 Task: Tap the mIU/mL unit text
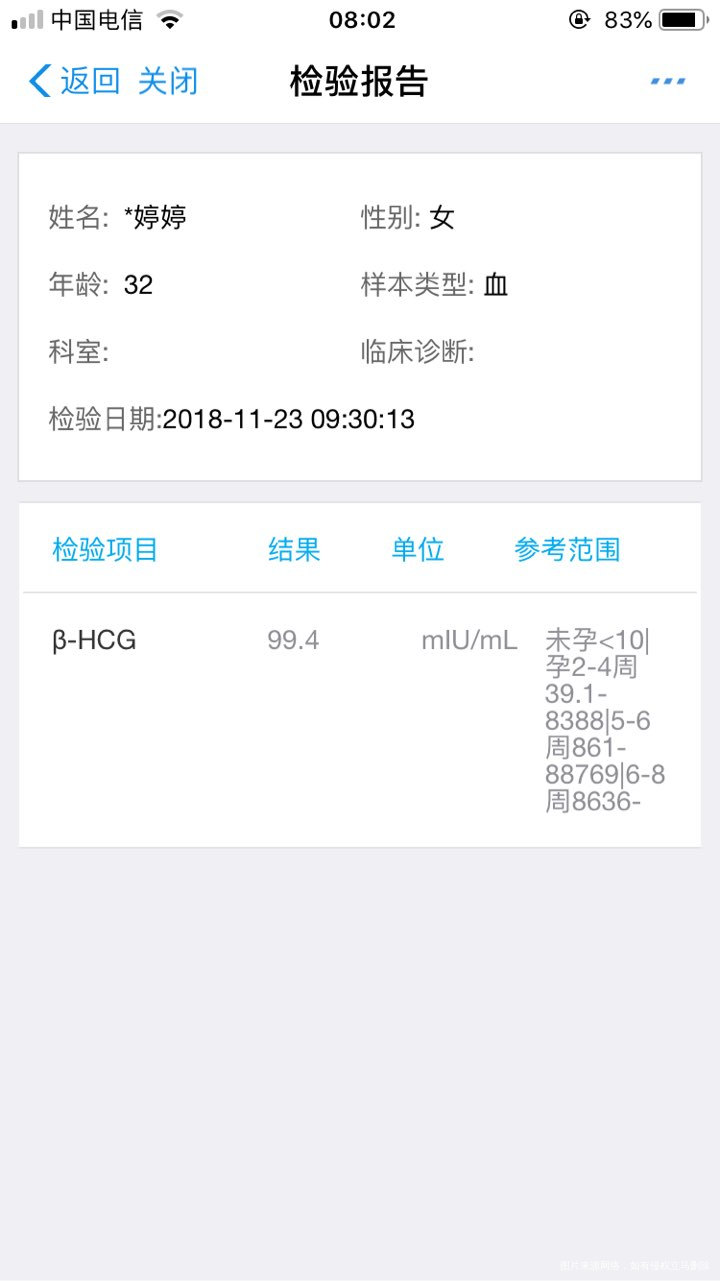(467, 640)
